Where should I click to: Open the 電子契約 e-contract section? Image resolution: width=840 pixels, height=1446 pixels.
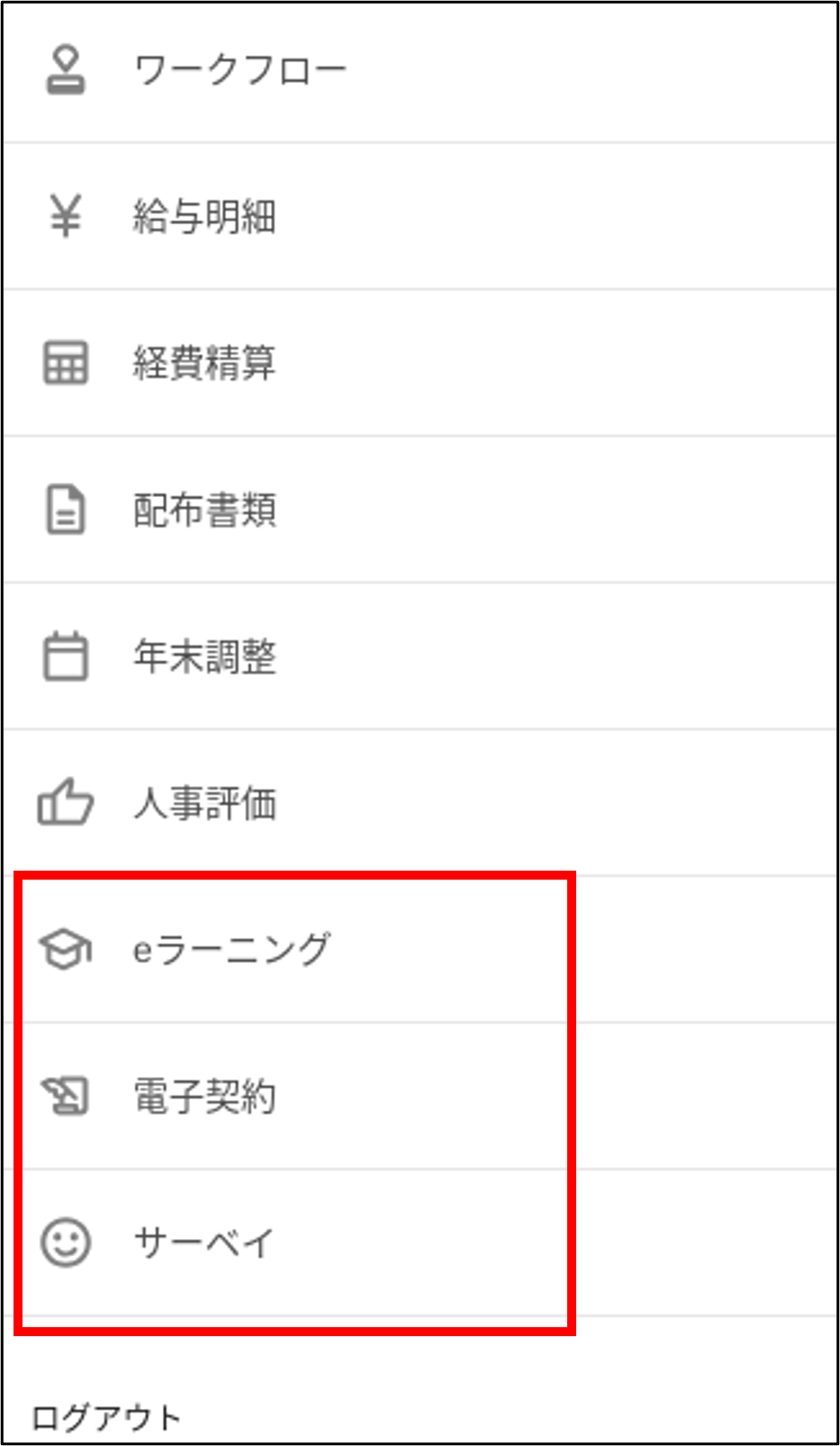204,1097
